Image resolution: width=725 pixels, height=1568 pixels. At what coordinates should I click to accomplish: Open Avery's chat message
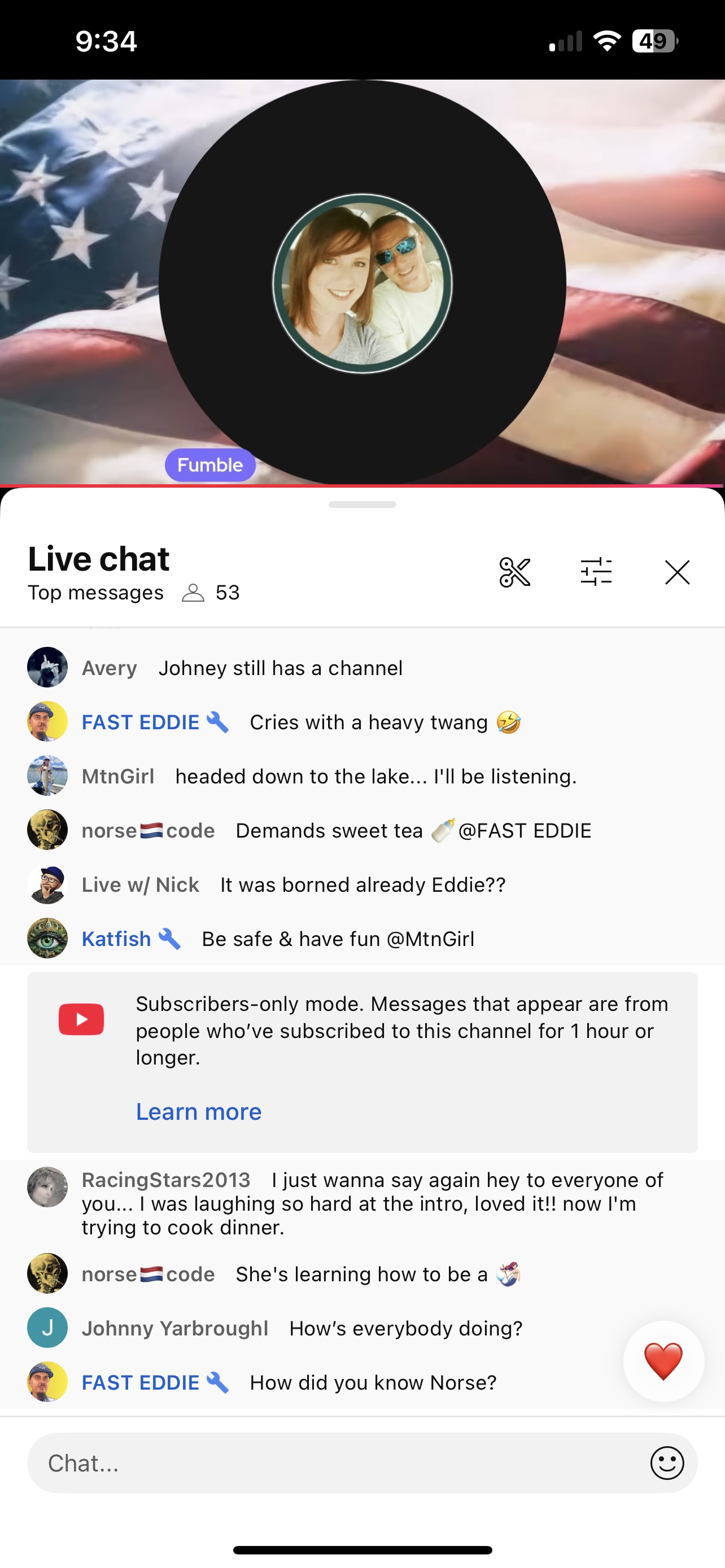pos(280,668)
